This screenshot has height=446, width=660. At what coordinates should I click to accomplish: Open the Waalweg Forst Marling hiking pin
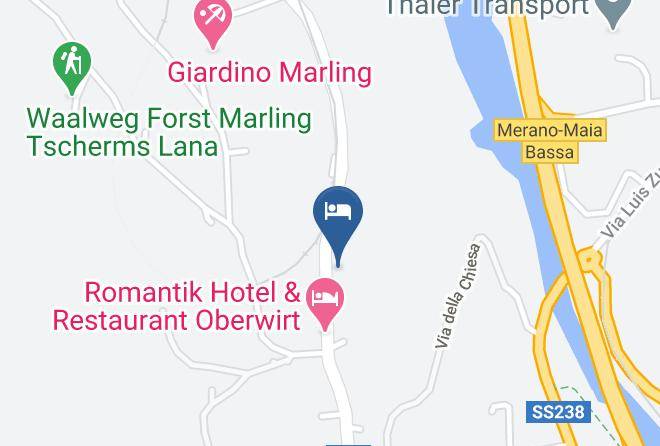tap(72, 66)
